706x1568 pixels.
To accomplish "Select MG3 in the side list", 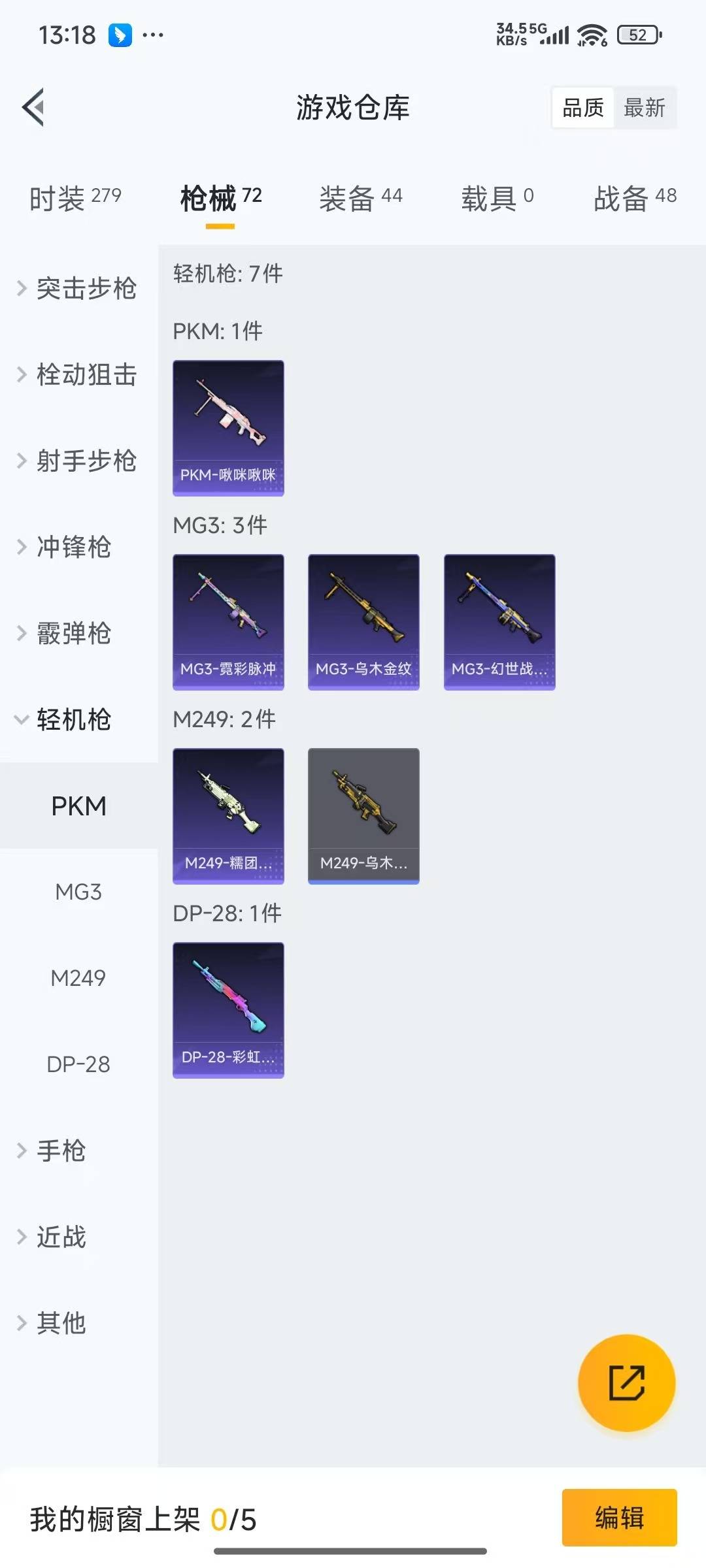I will click(78, 892).
